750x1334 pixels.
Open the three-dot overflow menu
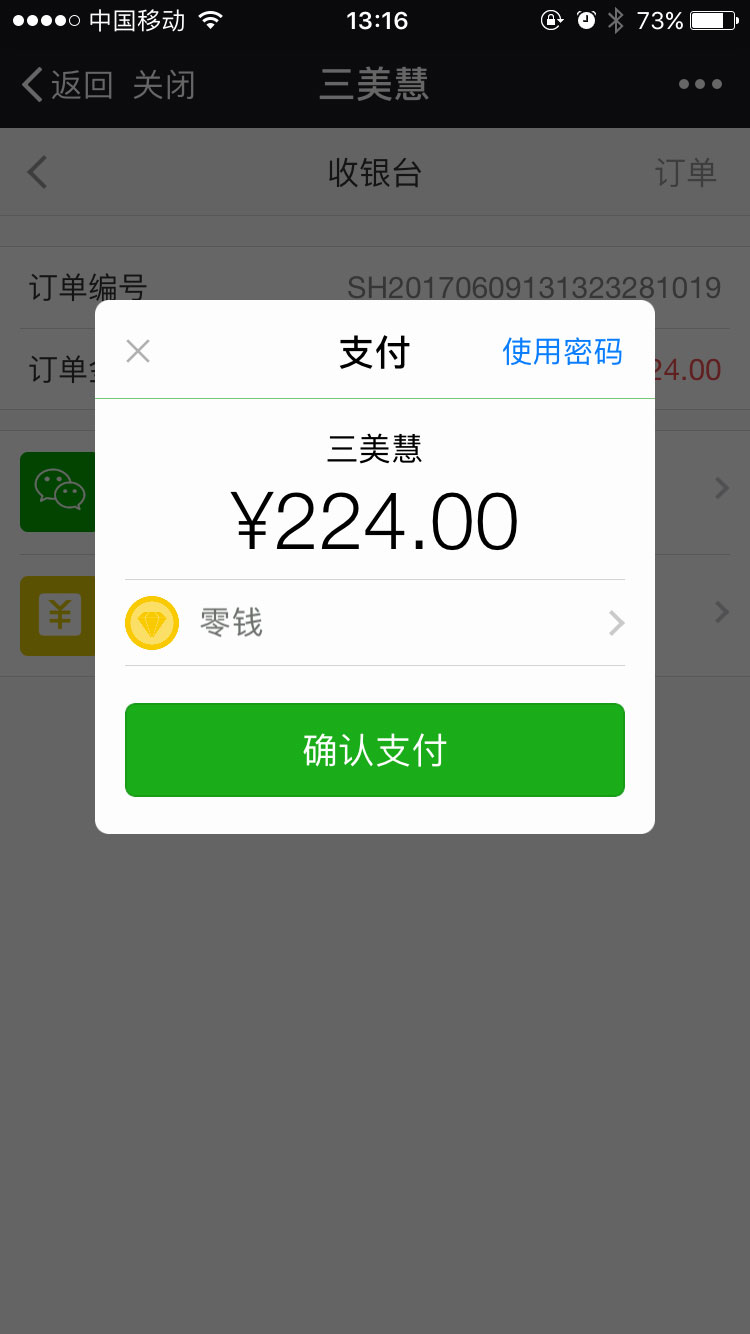(x=700, y=84)
